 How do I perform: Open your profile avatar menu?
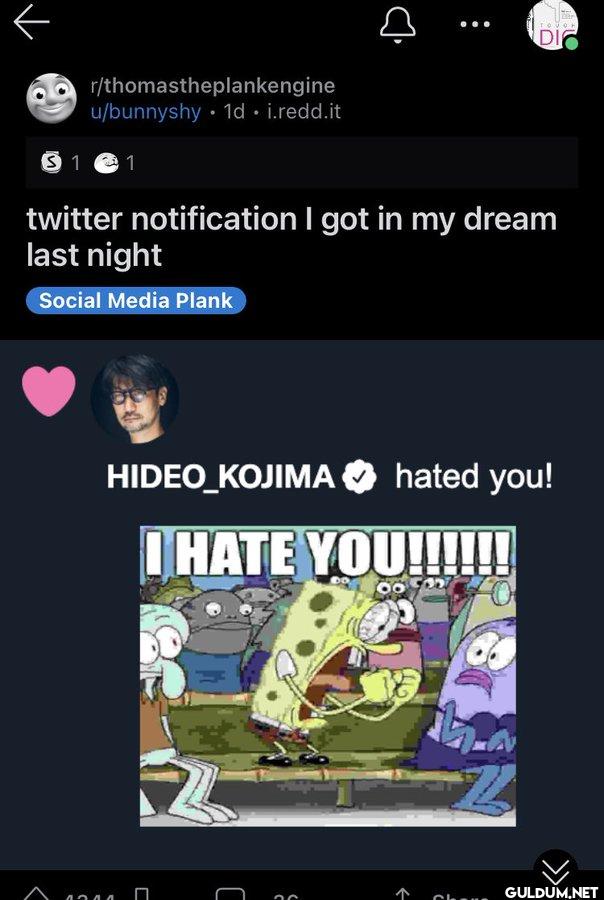553,24
